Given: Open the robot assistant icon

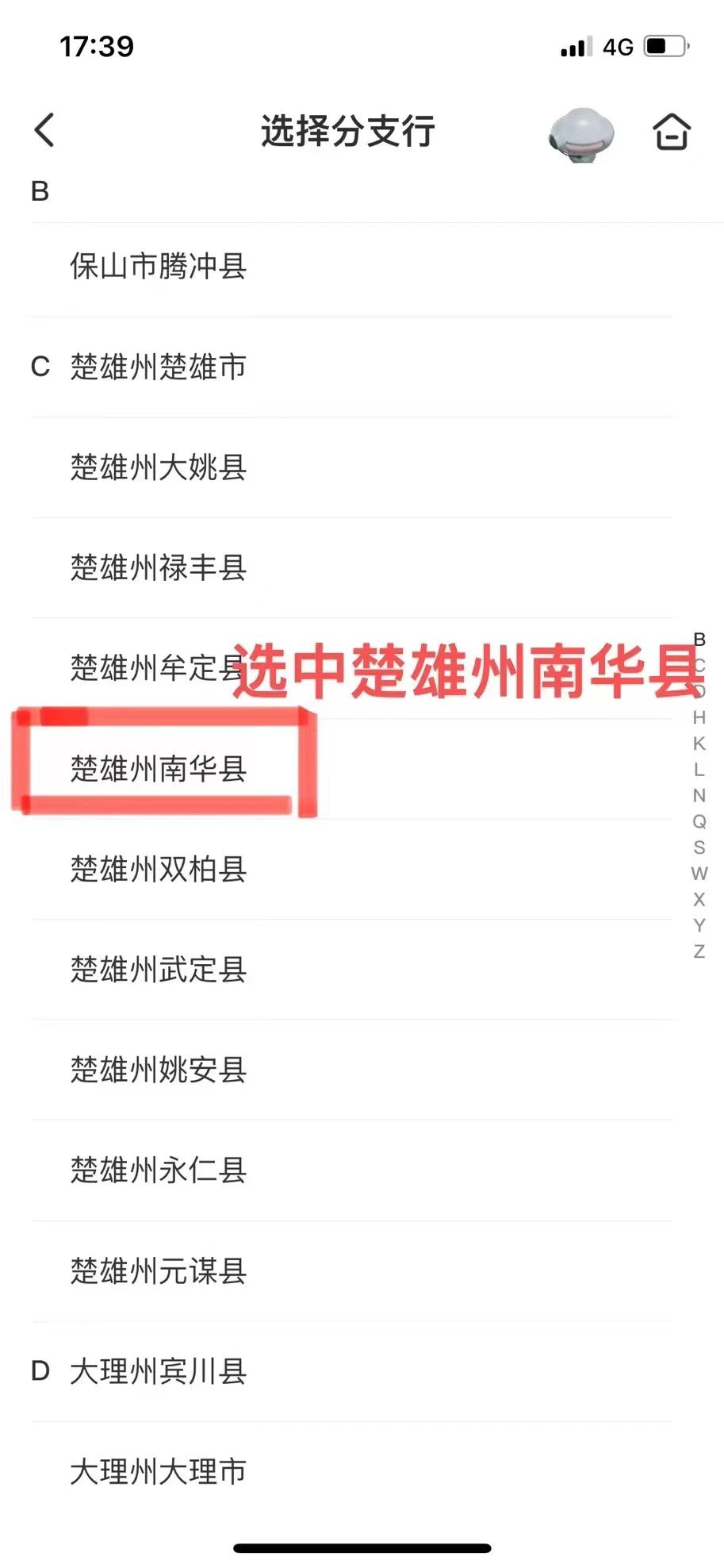Looking at the screenshot, I should (x=581, y=133).
